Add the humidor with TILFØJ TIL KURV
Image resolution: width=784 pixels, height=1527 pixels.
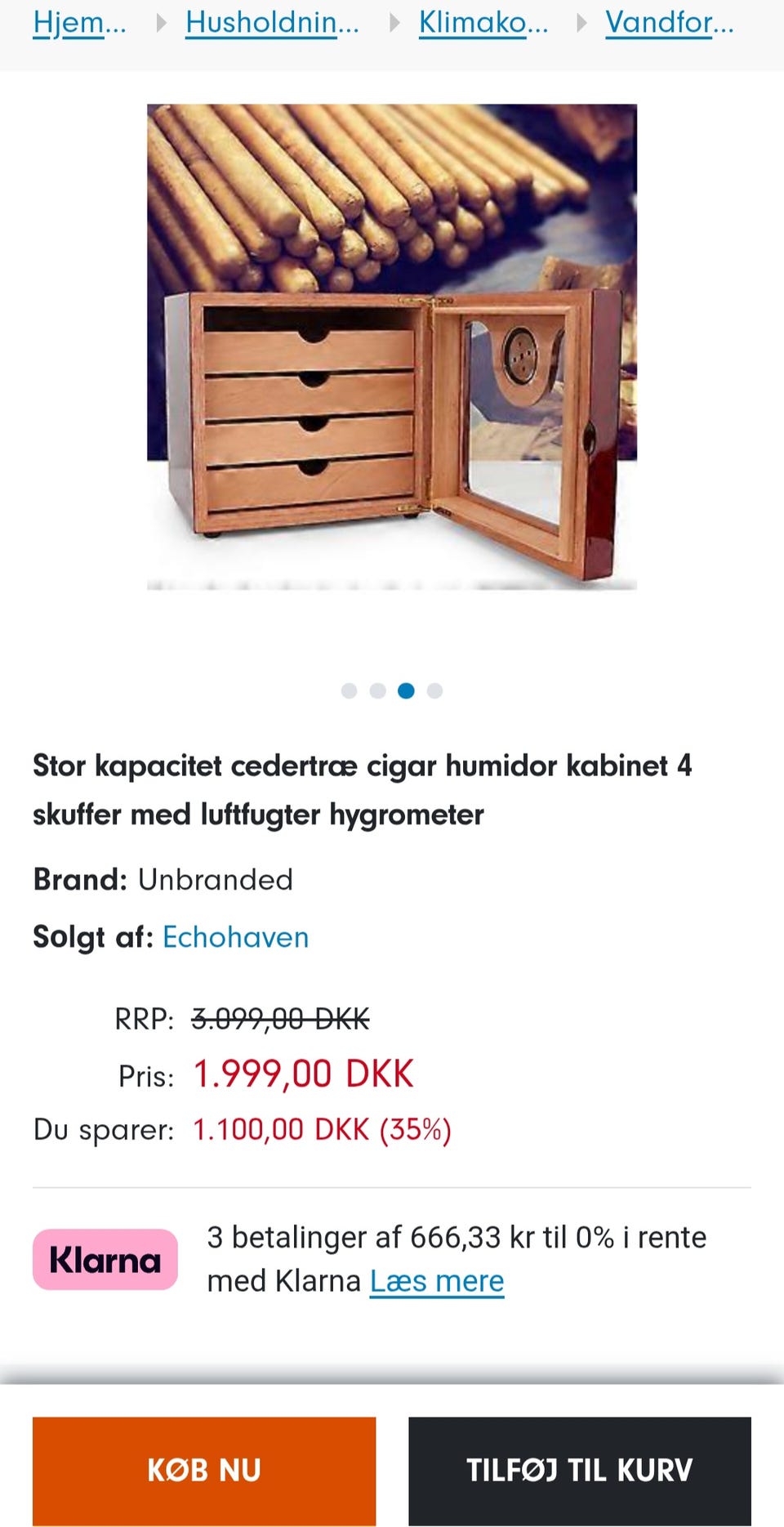pyautogui.click(x=580, y=1470)
